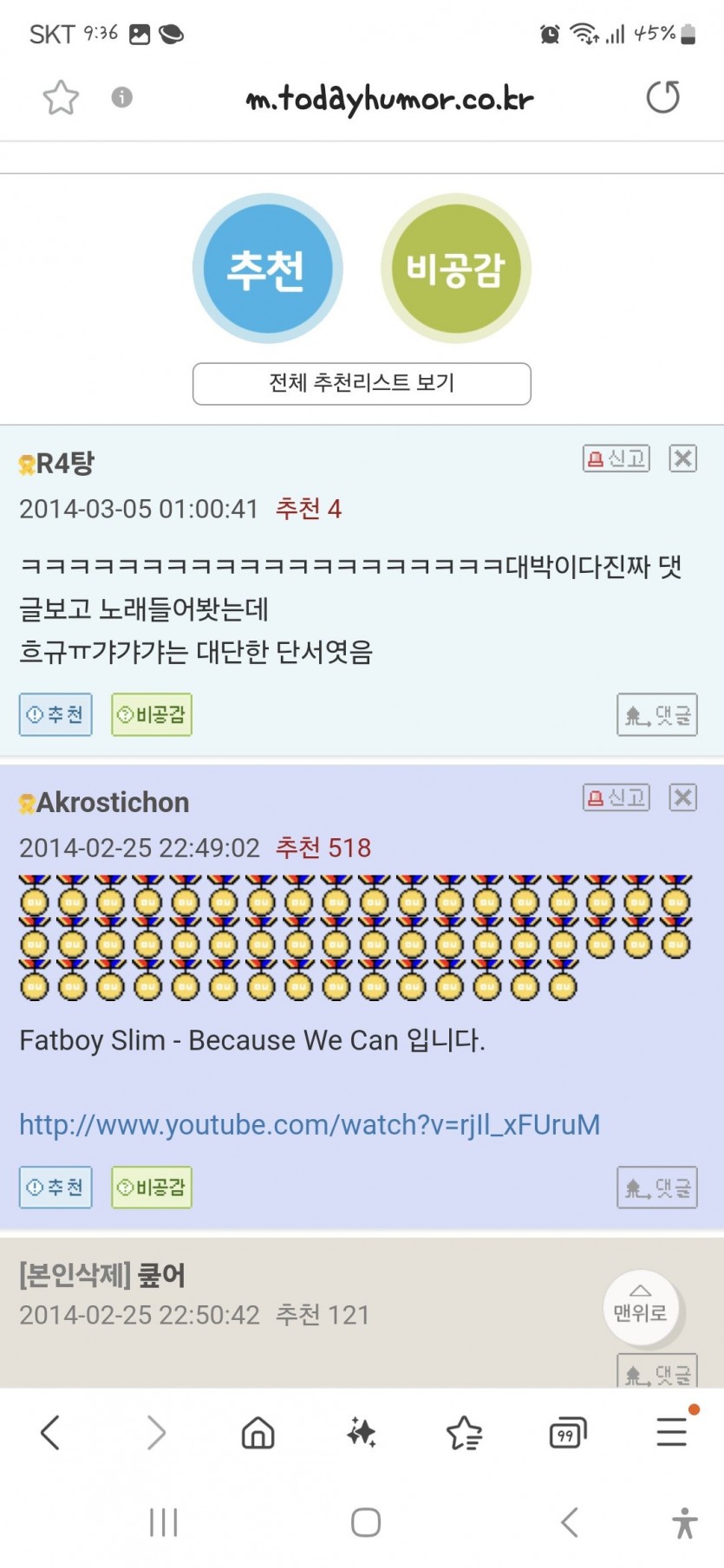Report R4탕's comment with 신고
Image resolution: width=724 pixels, height=1568 pixels.
pyautogui.click(x=616, y=459)
